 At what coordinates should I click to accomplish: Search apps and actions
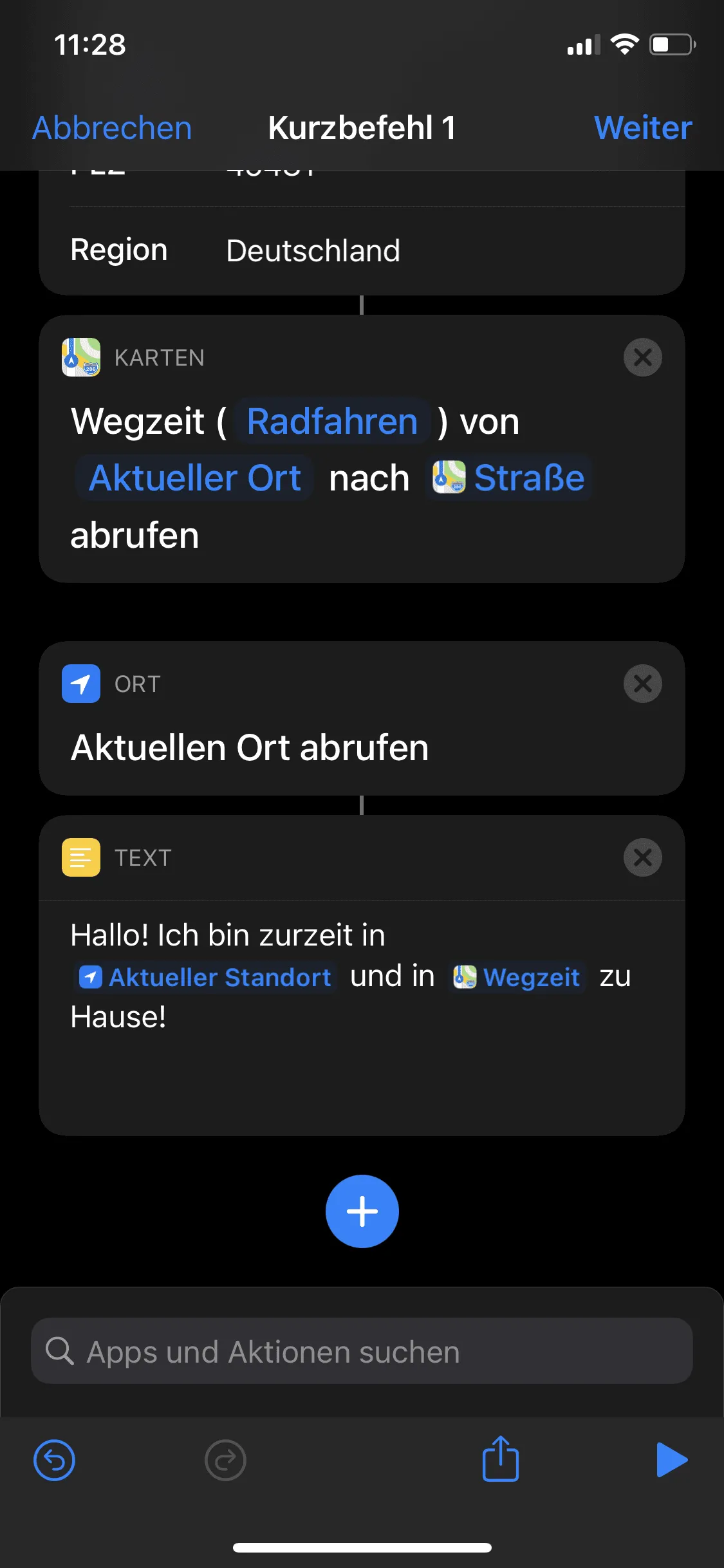362,1351
